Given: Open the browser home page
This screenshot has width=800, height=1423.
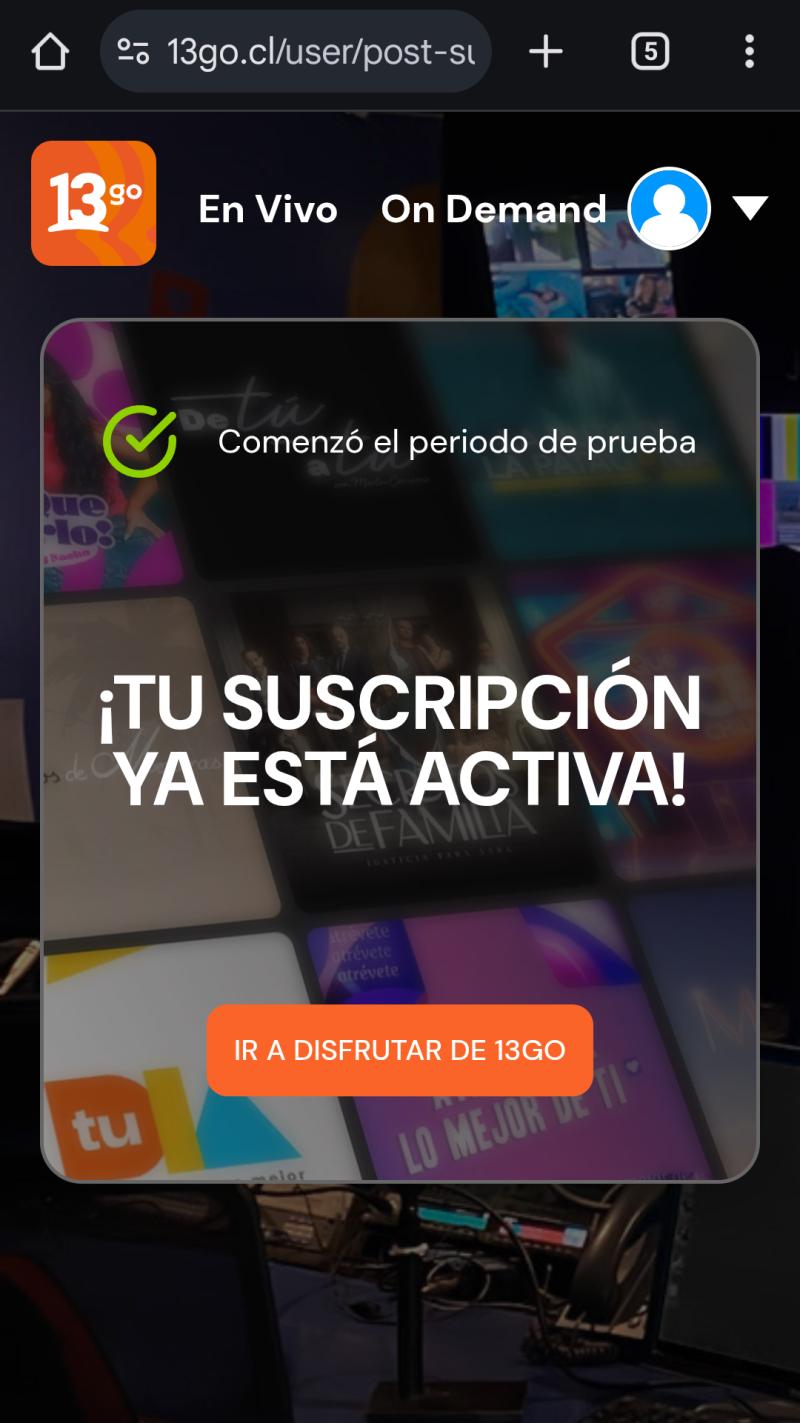Looking at the screenshot, I should tap(49, 52).
